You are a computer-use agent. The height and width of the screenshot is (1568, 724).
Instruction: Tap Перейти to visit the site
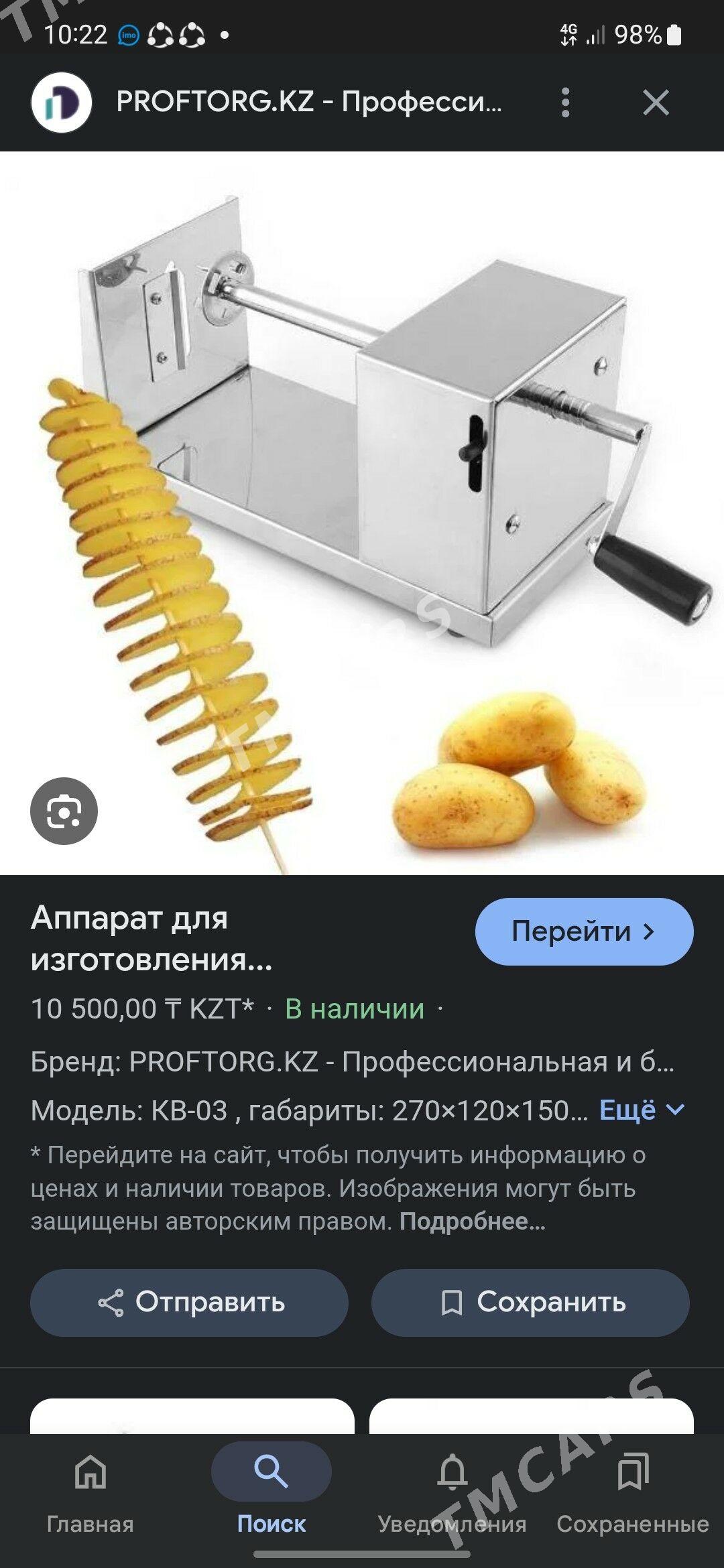[583, 931]
